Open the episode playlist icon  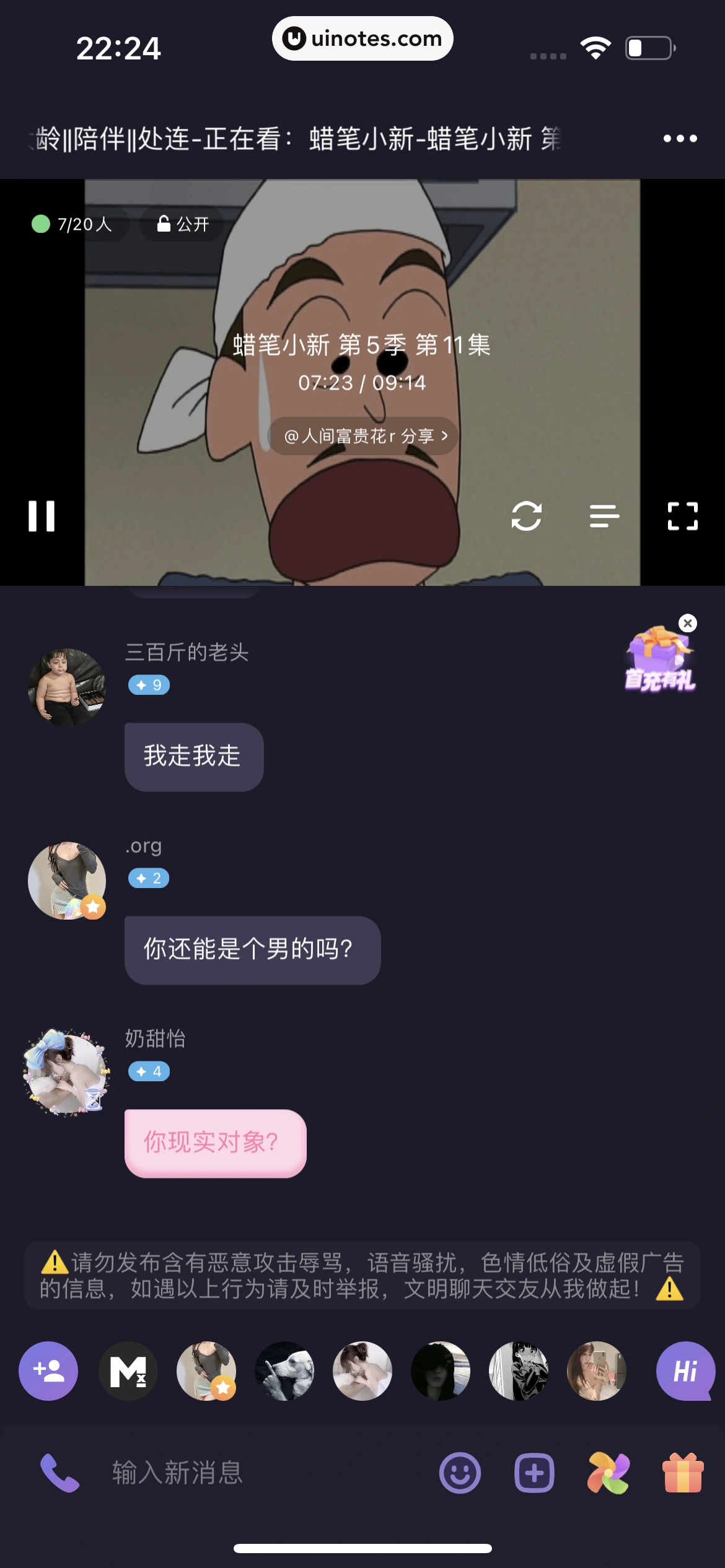click(x=604, y=516)
